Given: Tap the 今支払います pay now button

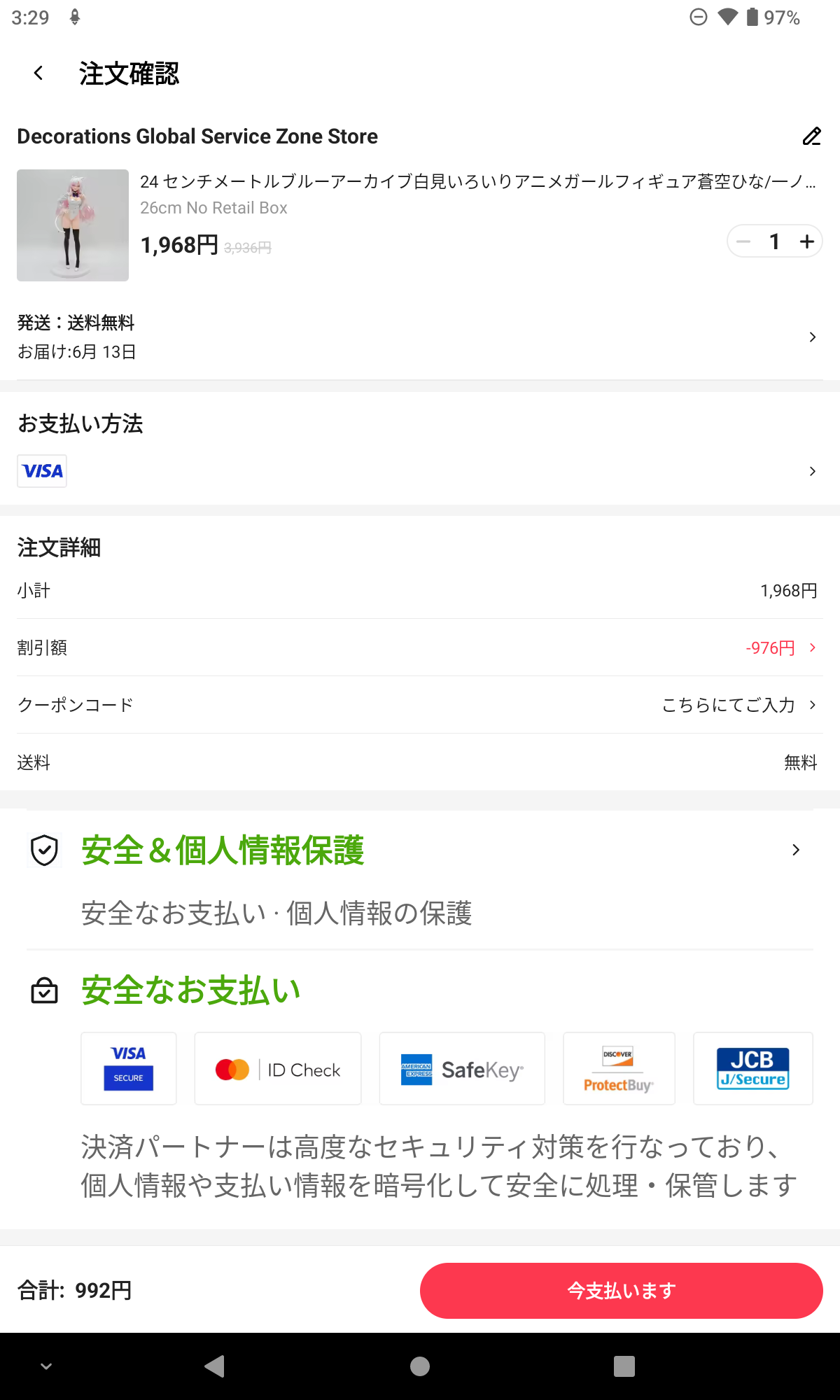Looking at the screenshot, I should point(621,1290).
